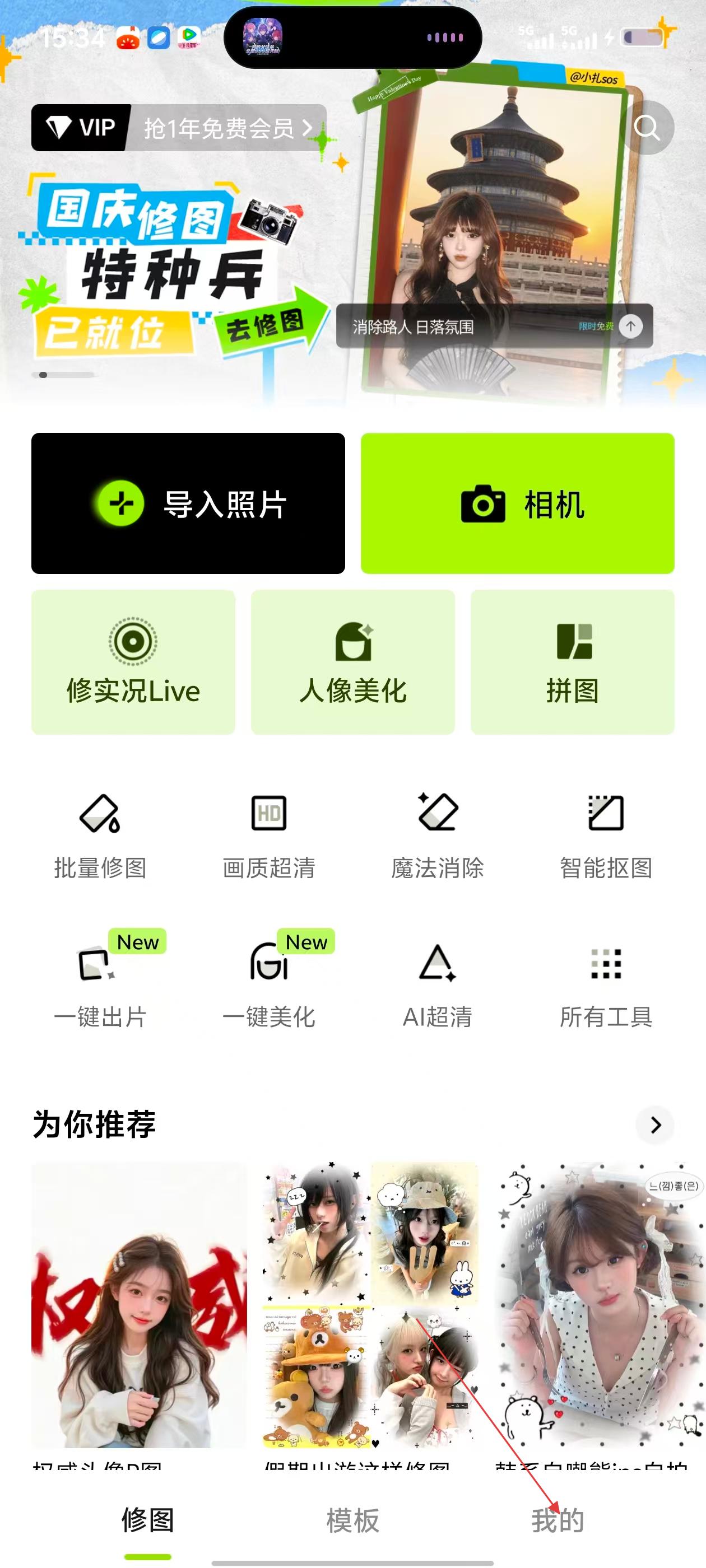Expand 为你推荐 with the arrow
The image size is (706, 1568).
(x=656, y=1125)
